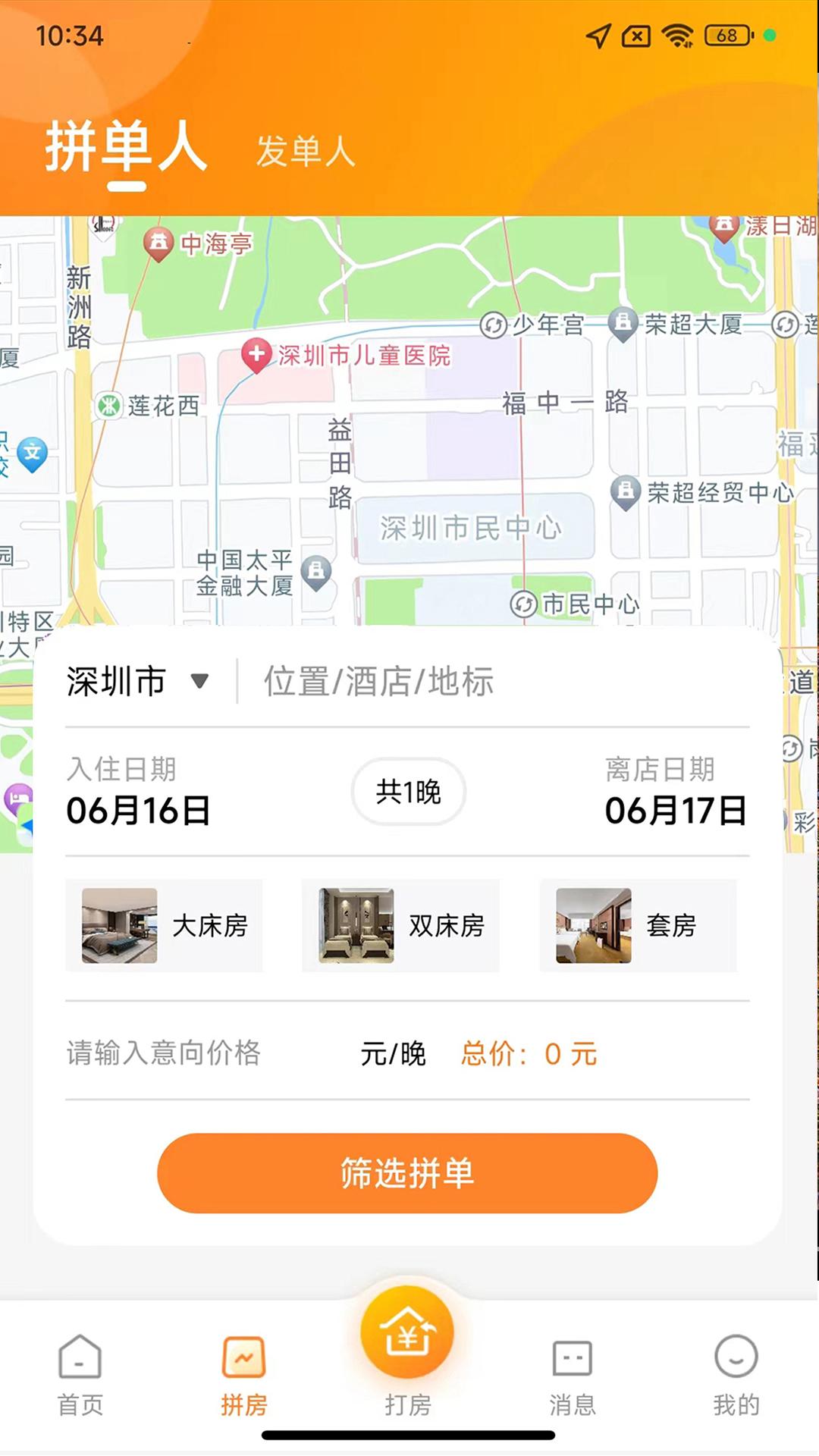
Task: Tap the 筛选拼单 filter button
Action: (x=407, y=1173)
